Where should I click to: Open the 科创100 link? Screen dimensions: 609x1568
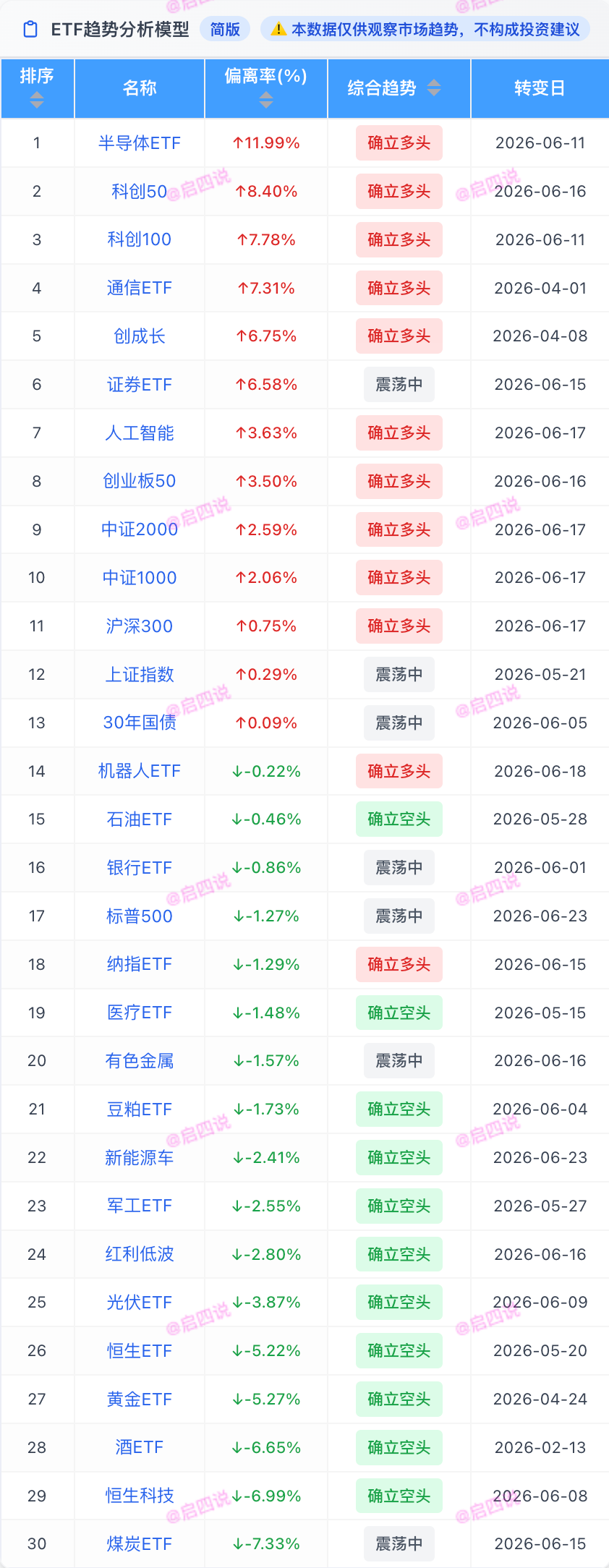pyautogui.click(x=140, y=239)
